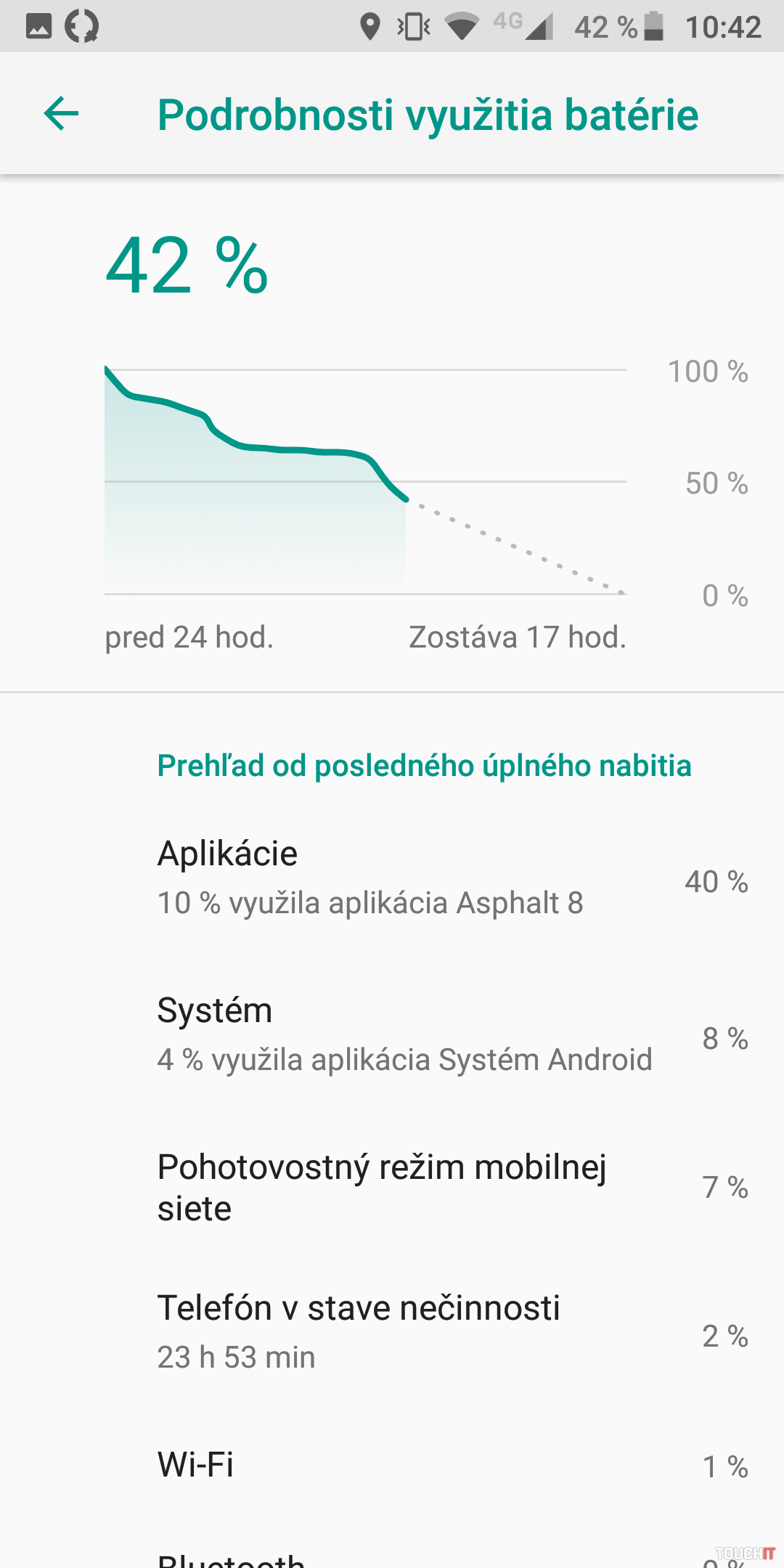The width and height of the screenshot is (784, 1568).
Task: Open the Aplikácie battery usage row
Action: [x=392, y=878]
